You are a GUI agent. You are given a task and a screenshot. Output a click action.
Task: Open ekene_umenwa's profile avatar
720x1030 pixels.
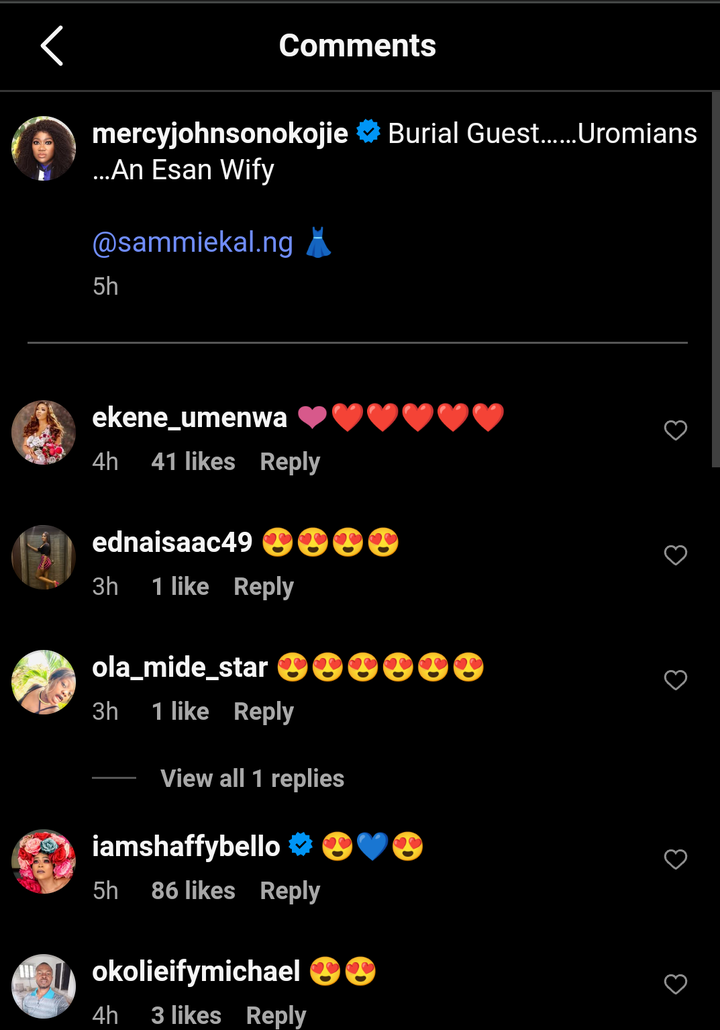pos(43,433)
